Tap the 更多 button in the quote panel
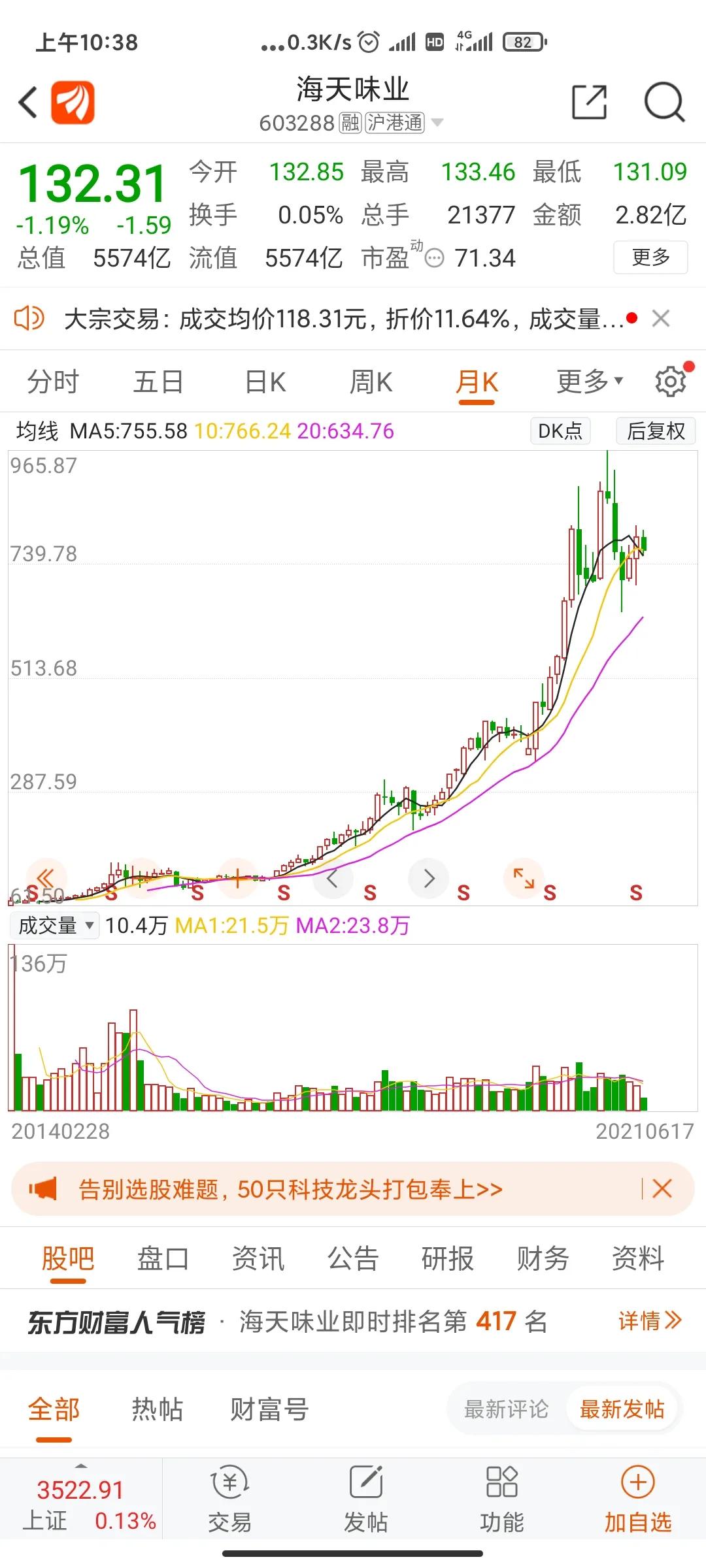The width and height of the screenshot is (706, 1568). tap(650, 258)
